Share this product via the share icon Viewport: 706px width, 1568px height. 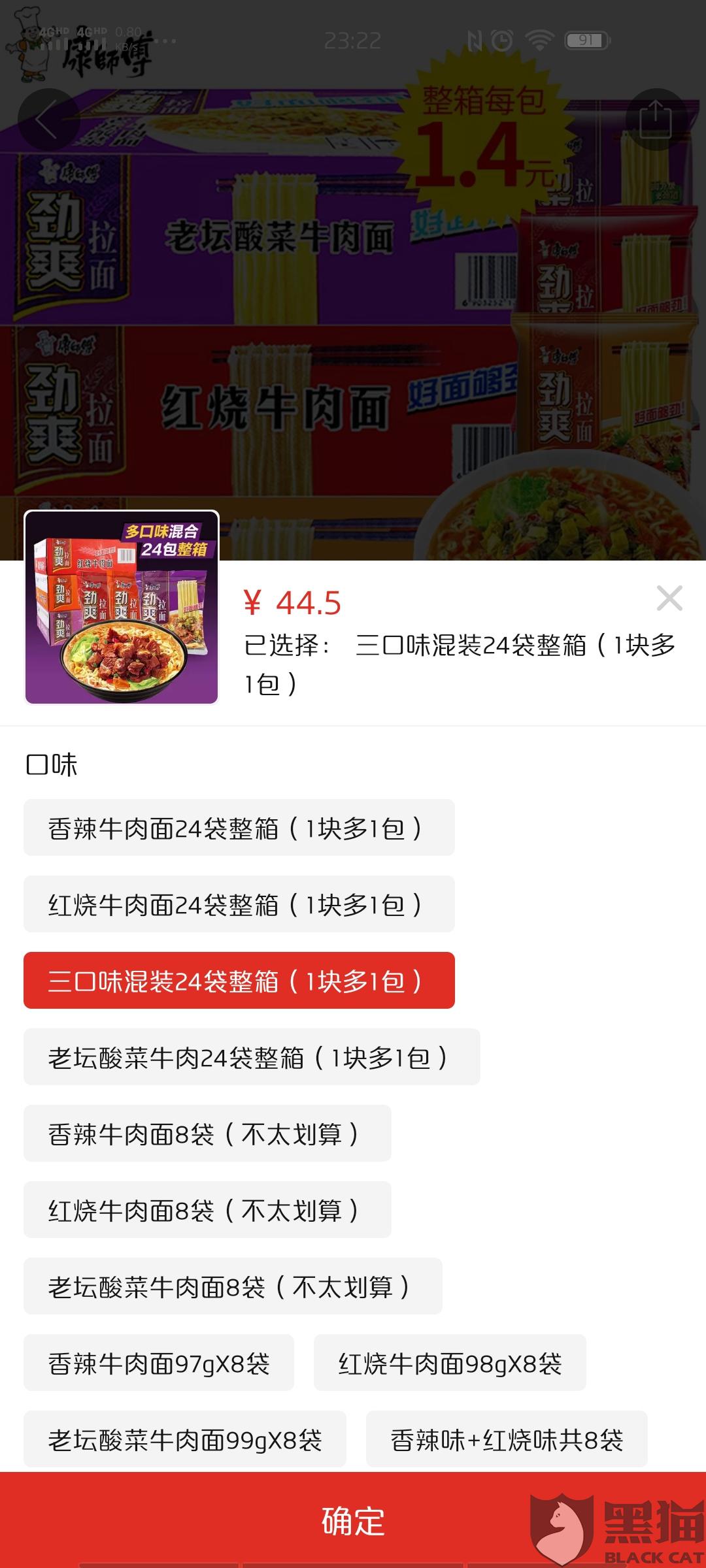656,120
